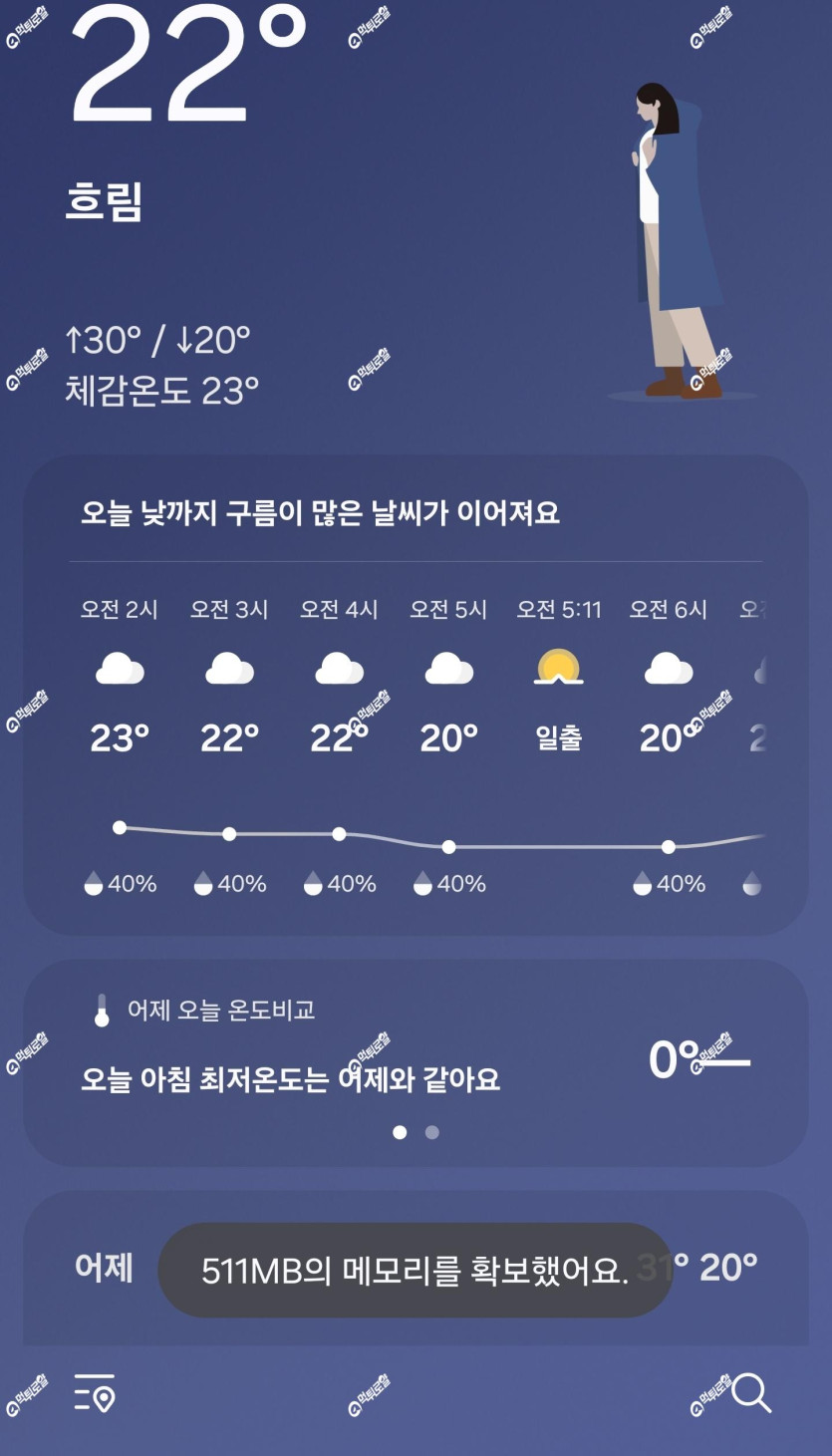This screenshot has width=832, height=1456.
Task: Open the hourly forecast card
Action: (416, 696)
